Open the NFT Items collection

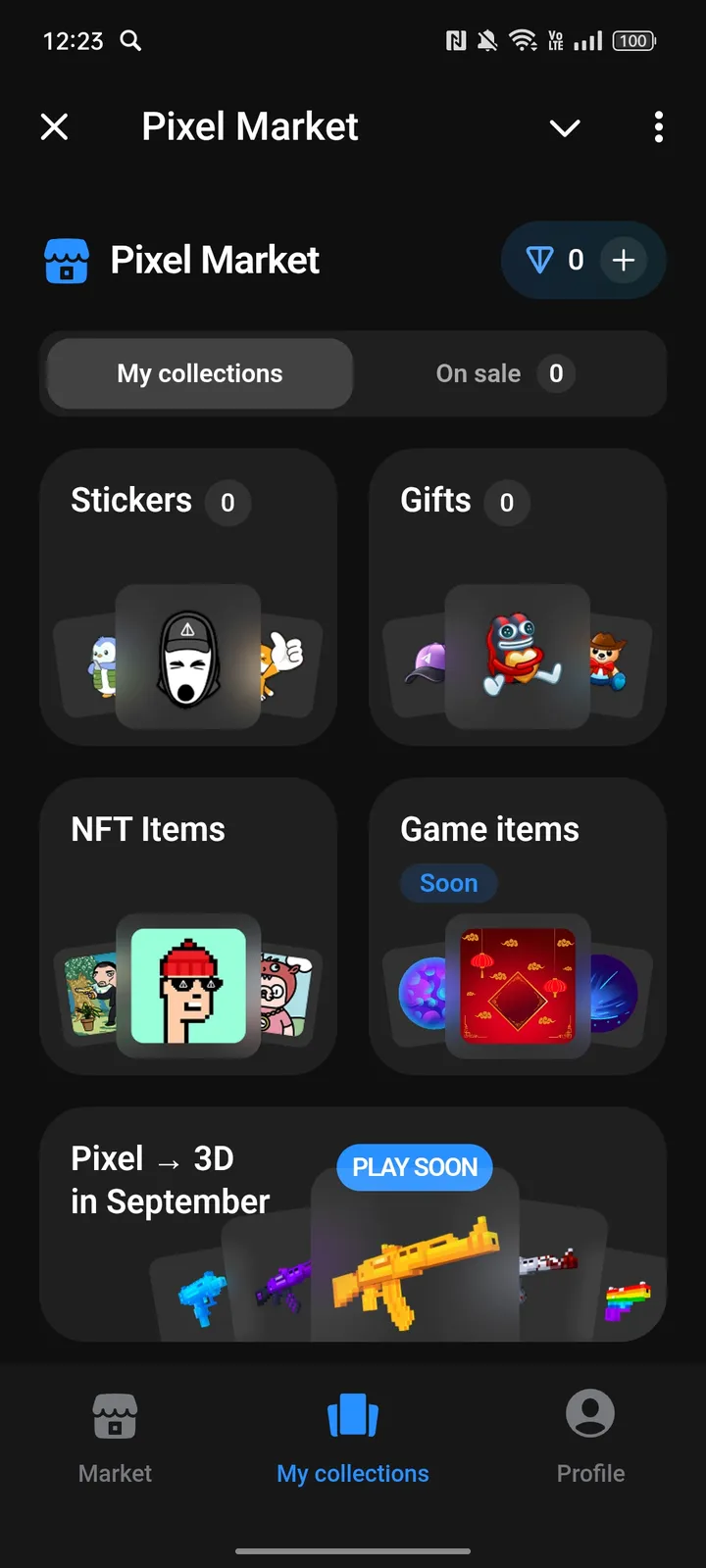click(188, 926)
